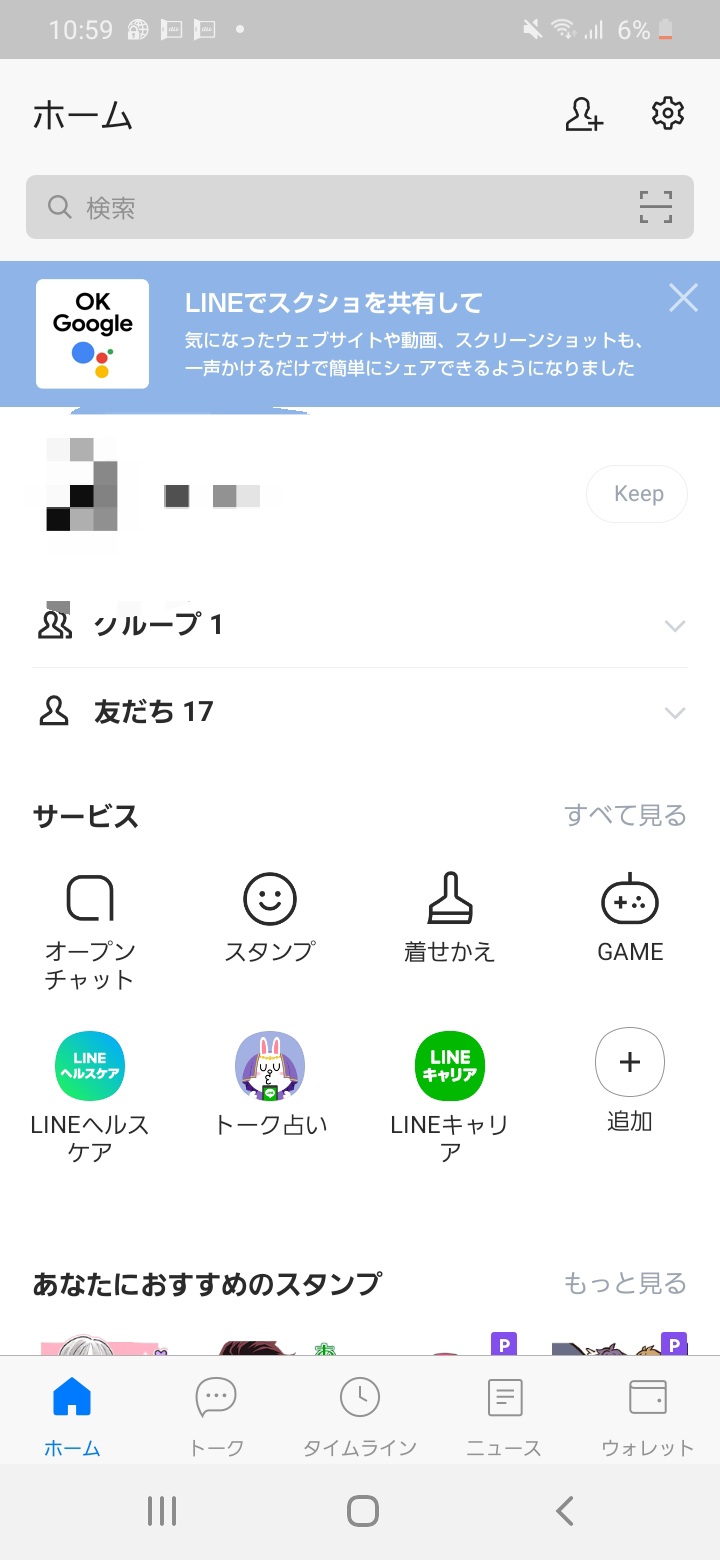Viewport: 720px width, 1560px height.
Task: Tap もっと見る for recommended stamps
Action: pos(625,1283)
